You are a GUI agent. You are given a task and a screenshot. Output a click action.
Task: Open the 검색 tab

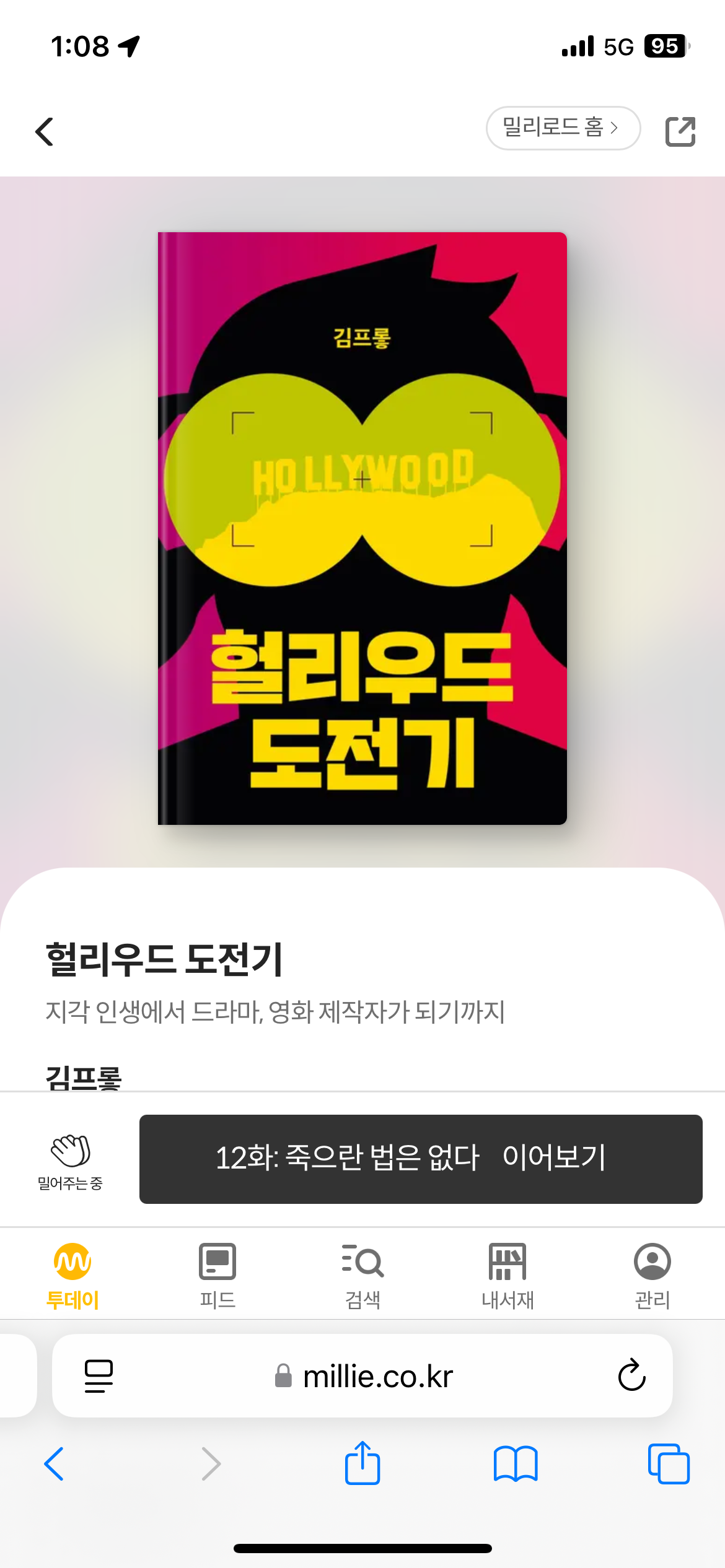click(362, 1276)
